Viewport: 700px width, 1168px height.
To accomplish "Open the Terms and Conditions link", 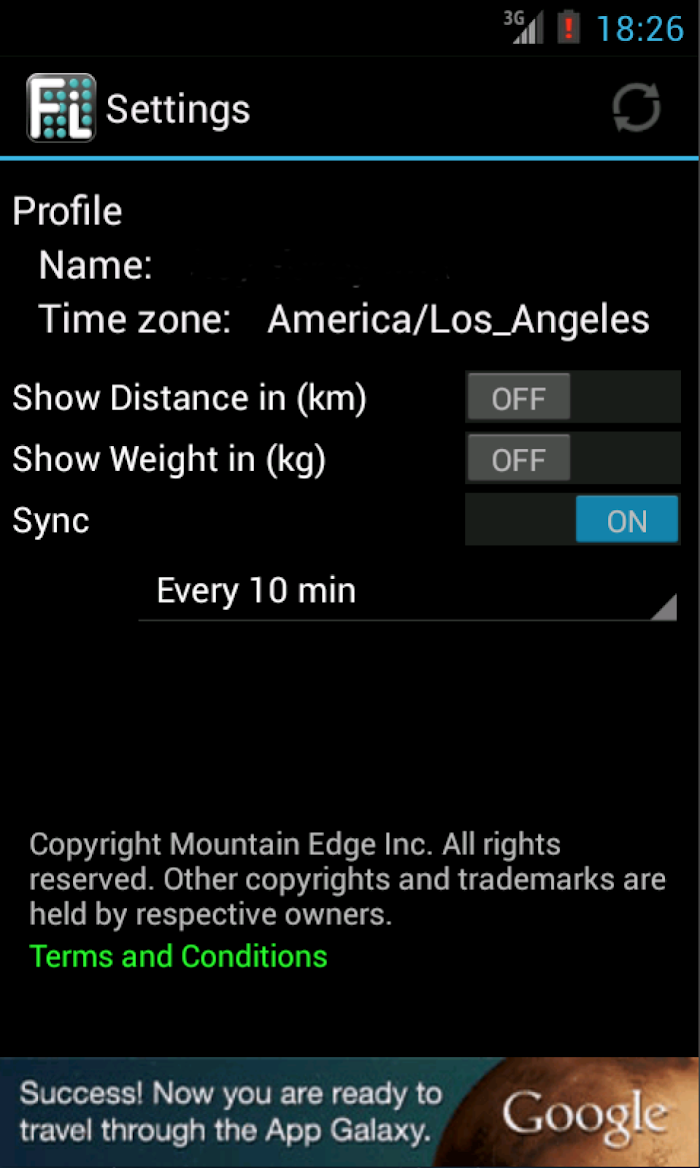I will tap(178, 956).
